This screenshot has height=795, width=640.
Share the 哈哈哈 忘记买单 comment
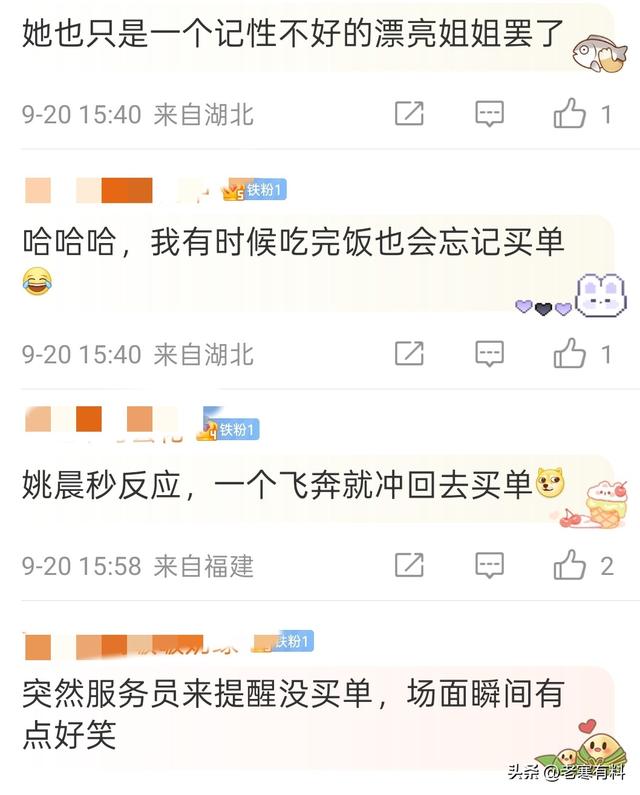(x=409, y=353)
